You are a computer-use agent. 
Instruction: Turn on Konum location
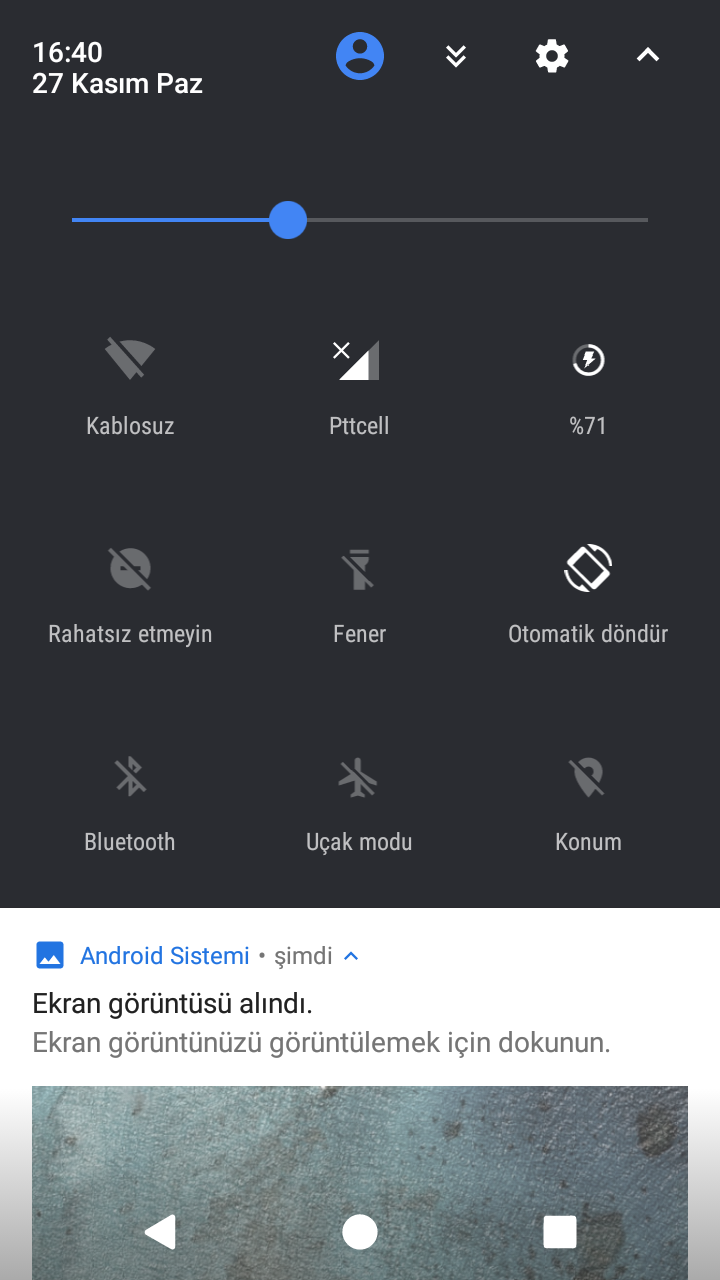[x=588, y=778]
